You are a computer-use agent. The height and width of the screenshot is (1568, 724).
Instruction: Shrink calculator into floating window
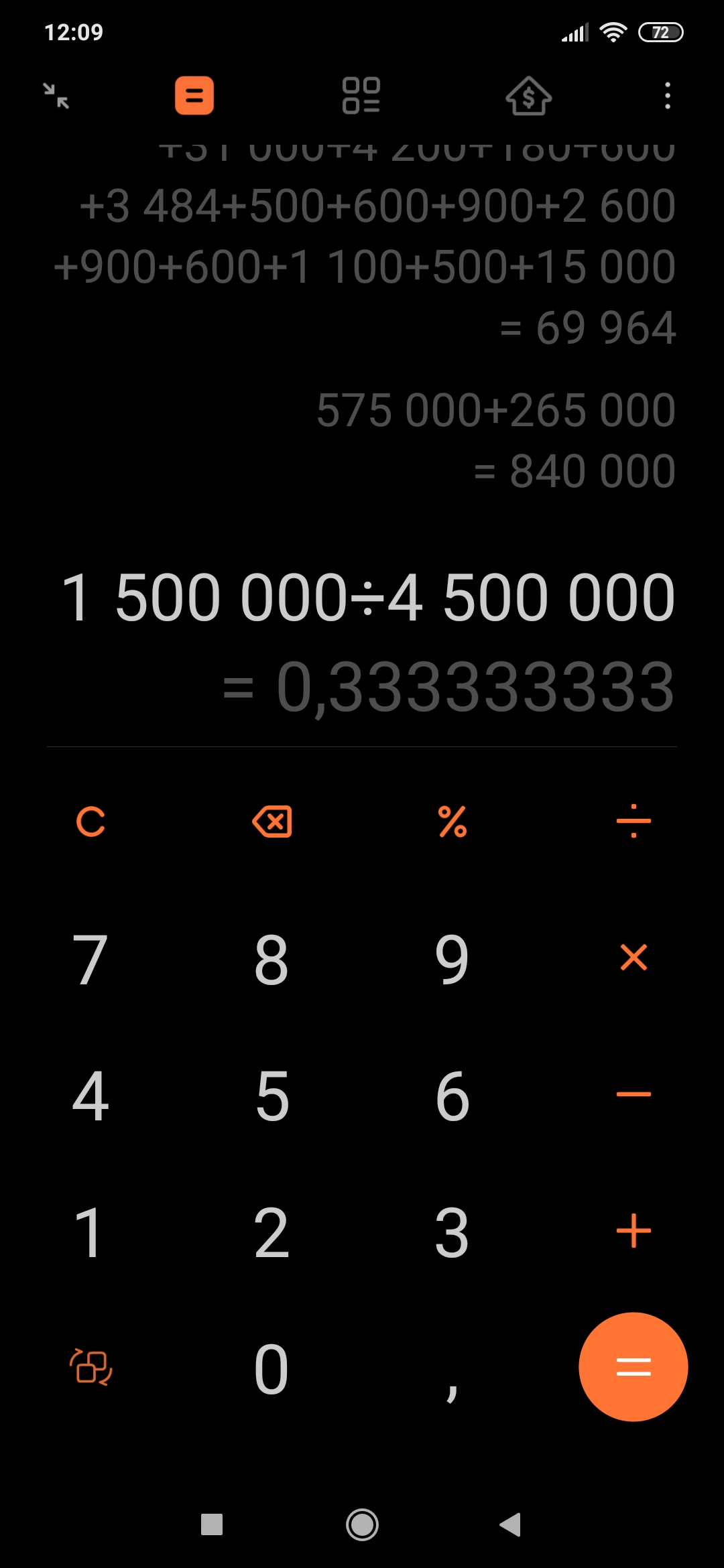click(x=56, y=95)
